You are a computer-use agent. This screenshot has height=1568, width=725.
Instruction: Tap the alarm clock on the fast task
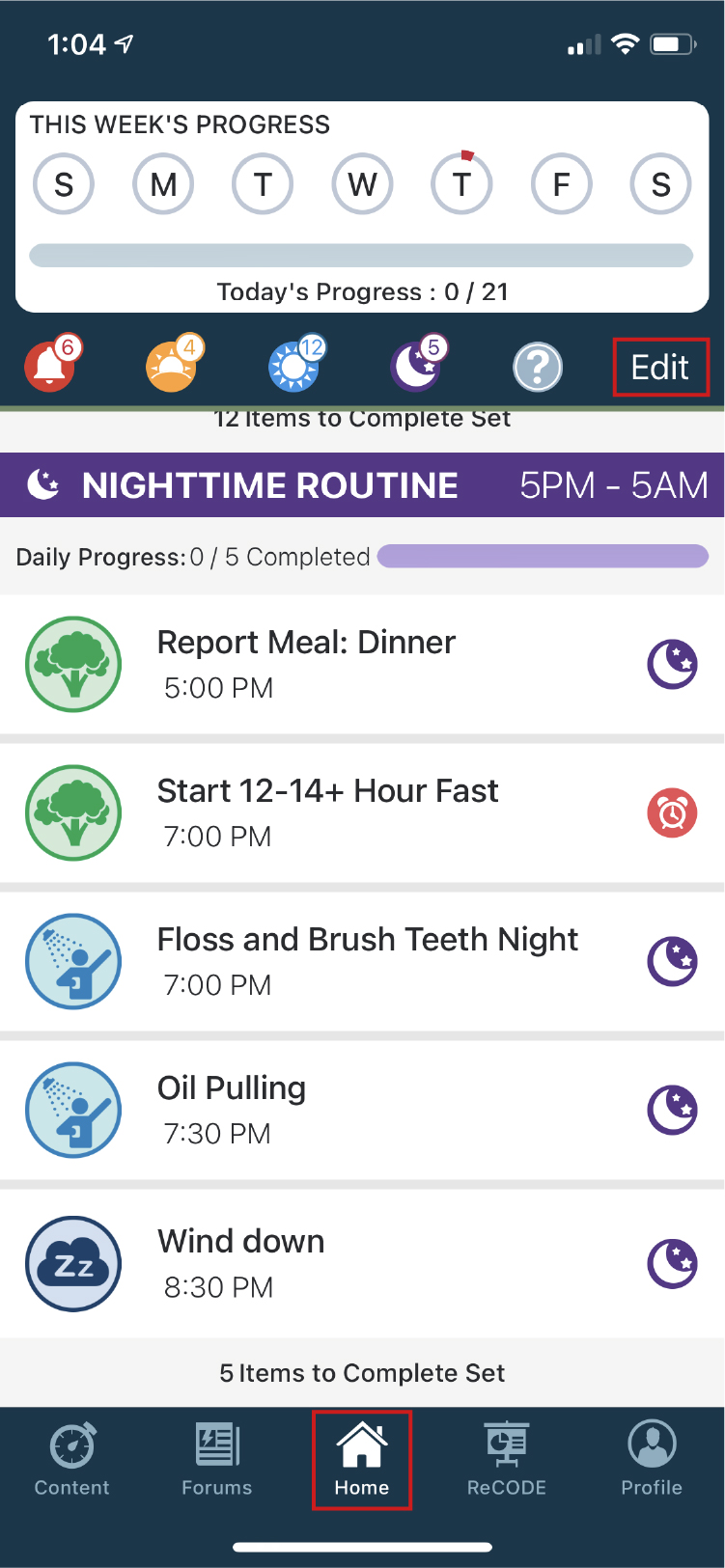coord(672,813)
